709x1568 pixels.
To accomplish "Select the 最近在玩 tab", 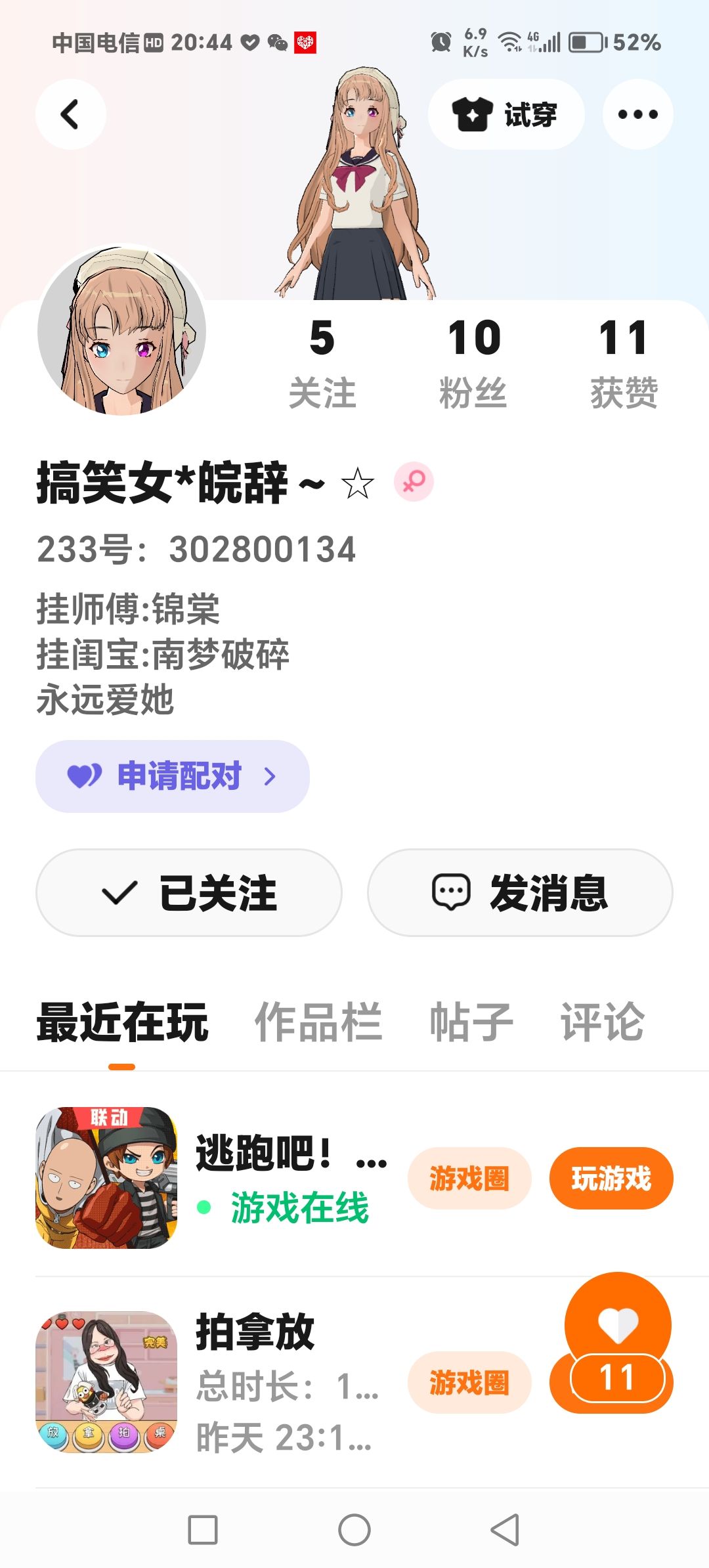I will [x=122, y=1022].
